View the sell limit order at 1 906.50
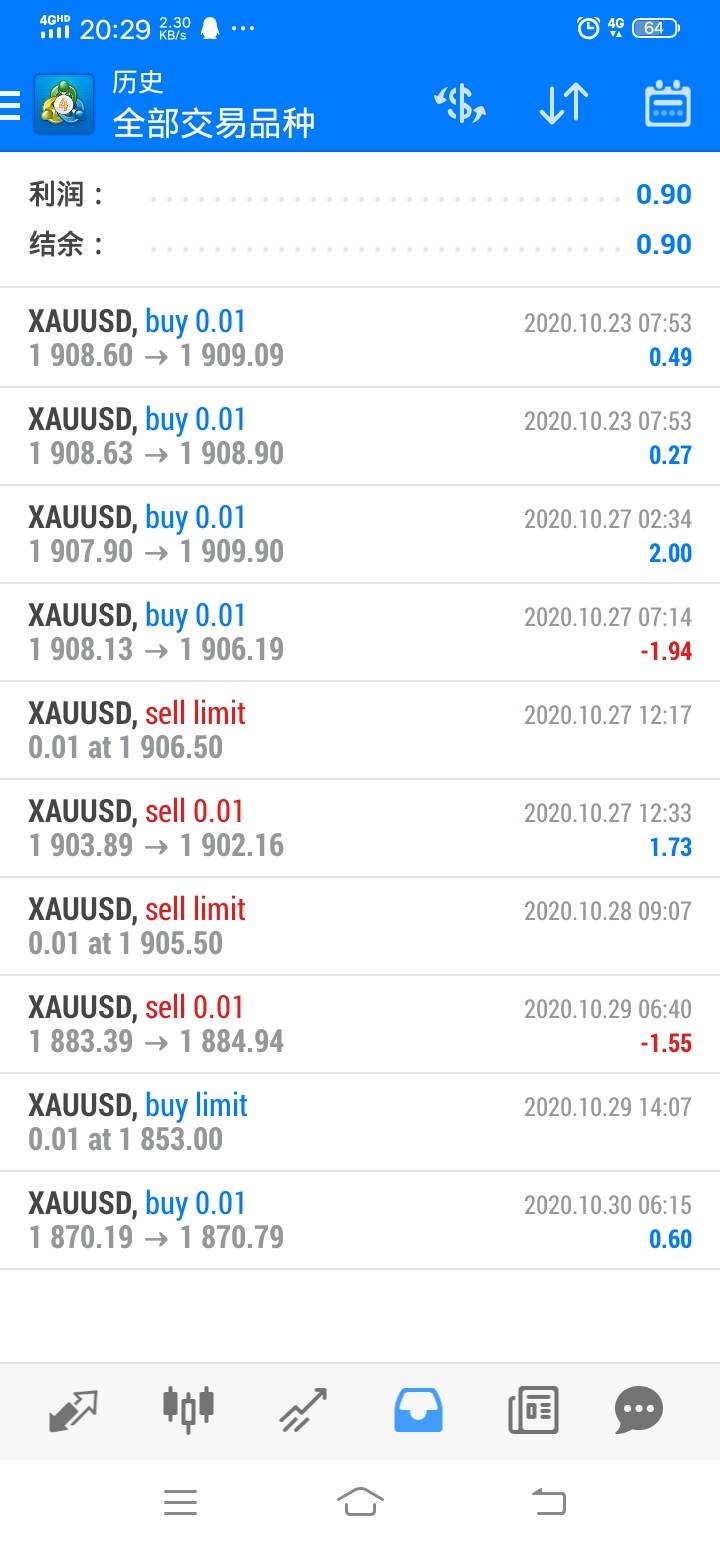The width and height of the screenshot is (720, 1544). pyautogui.click(x=360, y=731)
